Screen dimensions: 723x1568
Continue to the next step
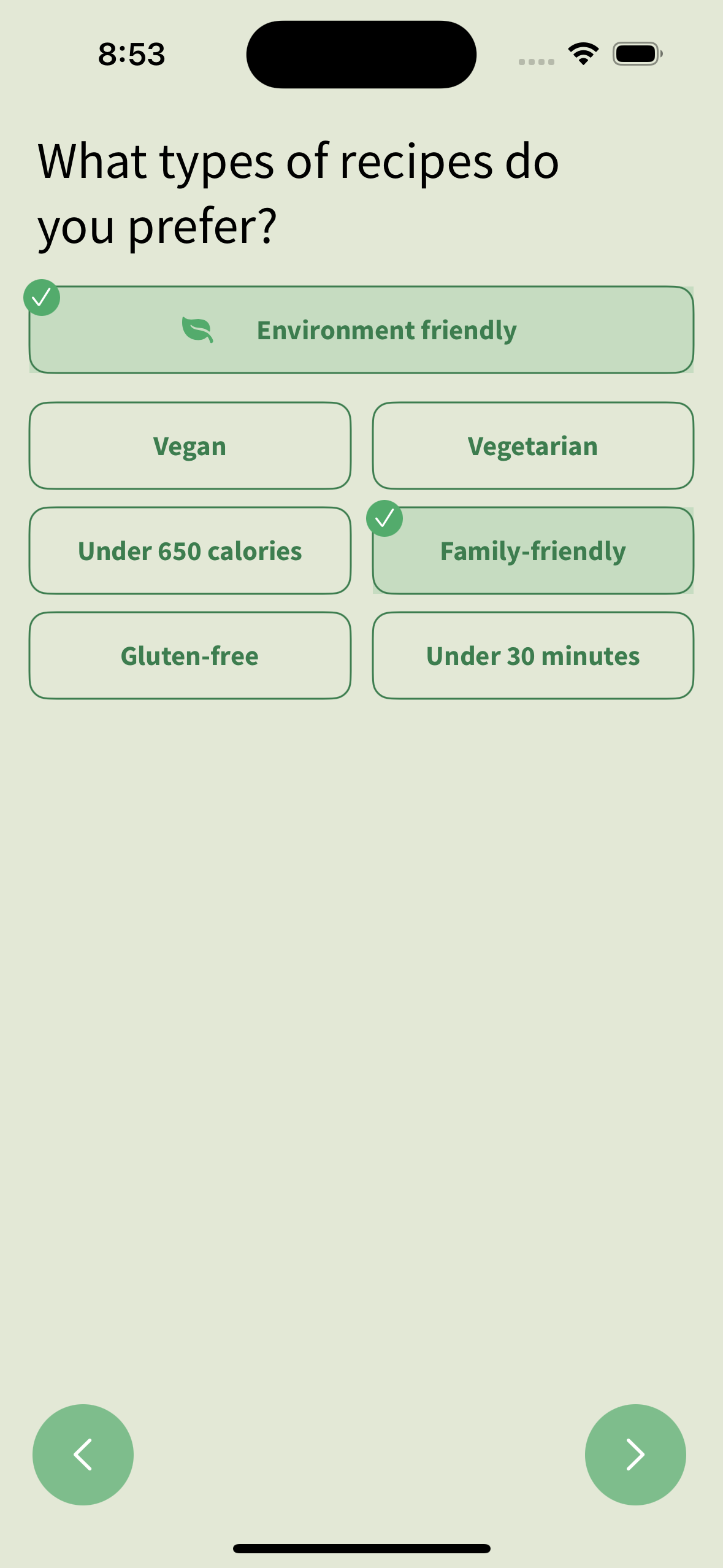[635, 1455]
